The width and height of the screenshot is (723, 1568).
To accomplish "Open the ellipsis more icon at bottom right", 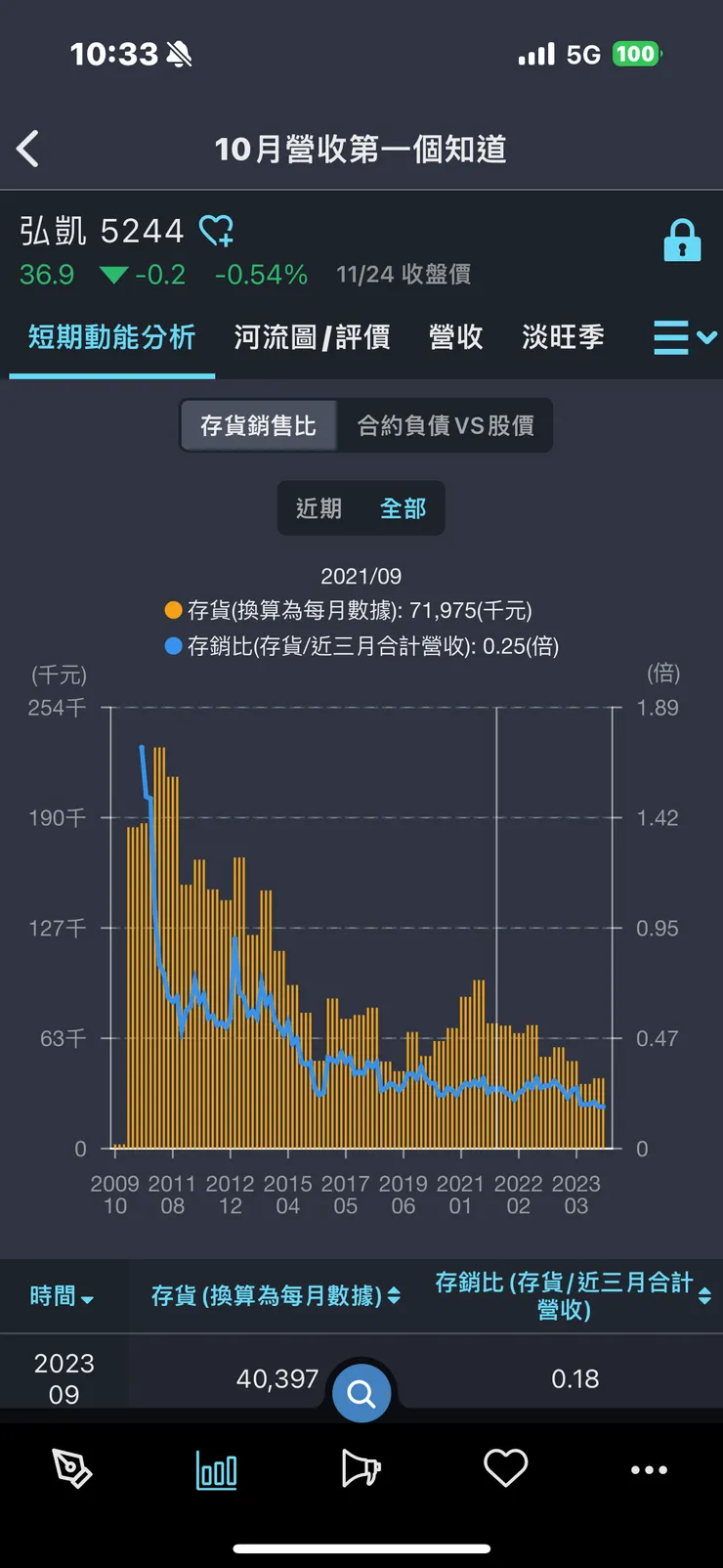I will click(x=650, y=1468).
